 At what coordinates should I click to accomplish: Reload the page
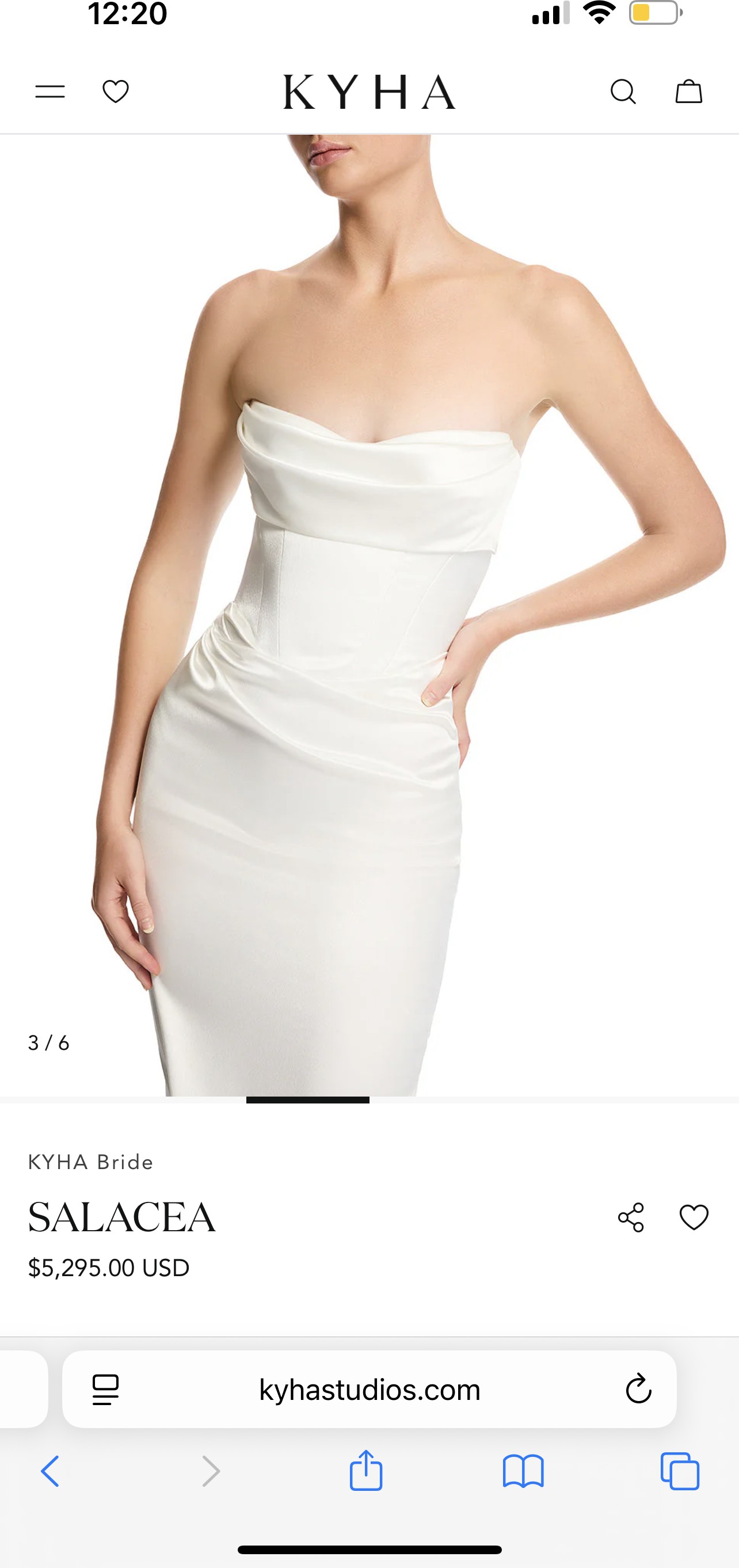tap(638, 1390)
